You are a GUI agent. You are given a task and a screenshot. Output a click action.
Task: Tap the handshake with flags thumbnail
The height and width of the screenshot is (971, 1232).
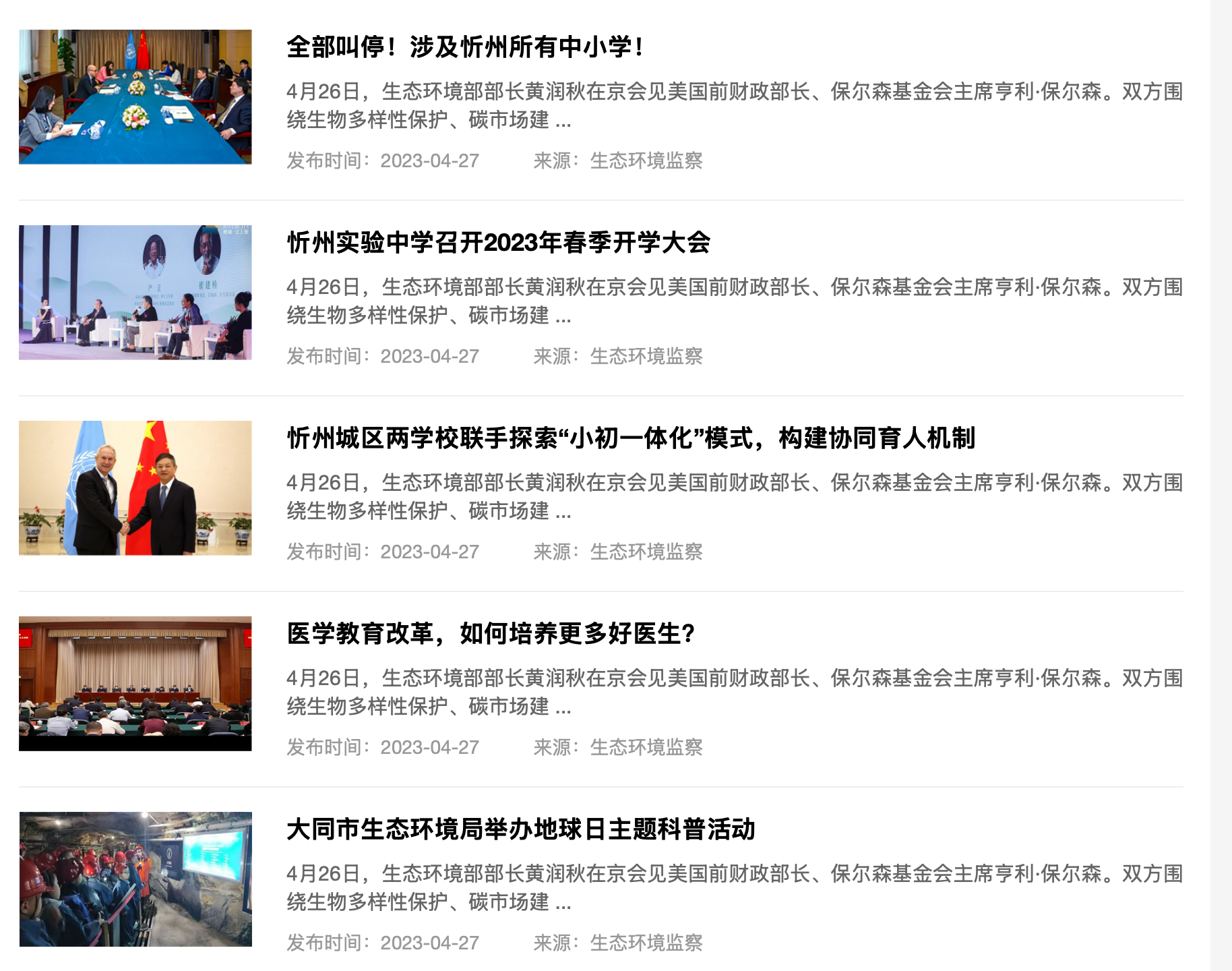[135, 488]
